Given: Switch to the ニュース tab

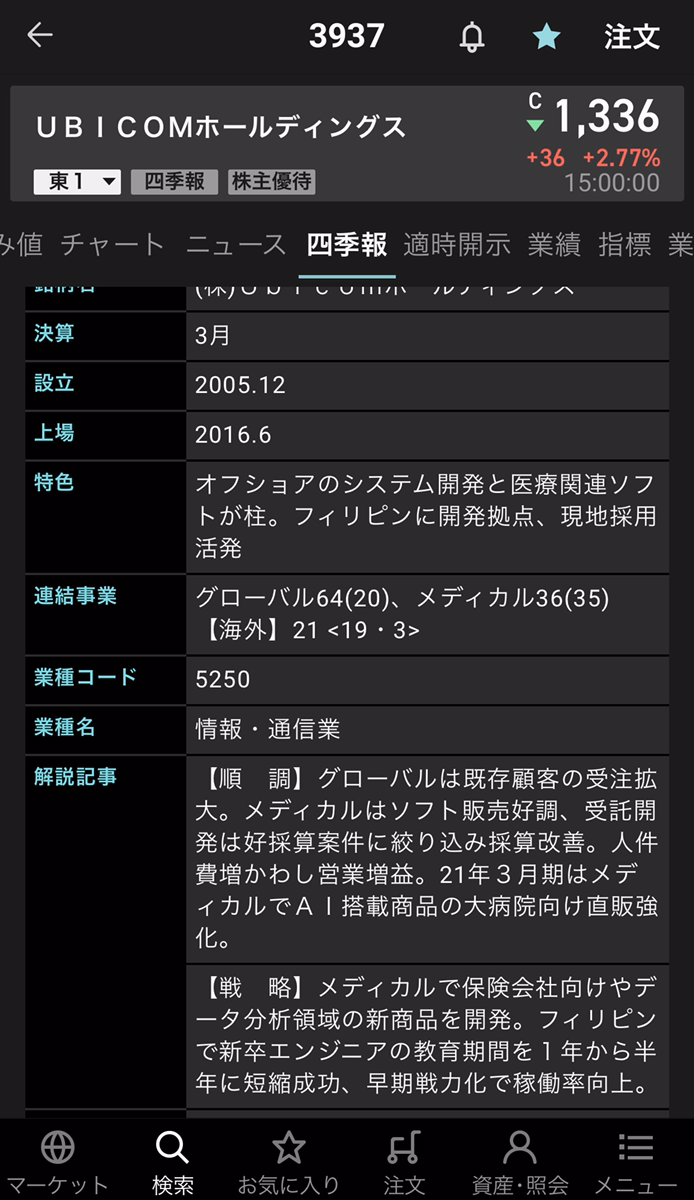Looking at the screenshot, I should [236, 244].
